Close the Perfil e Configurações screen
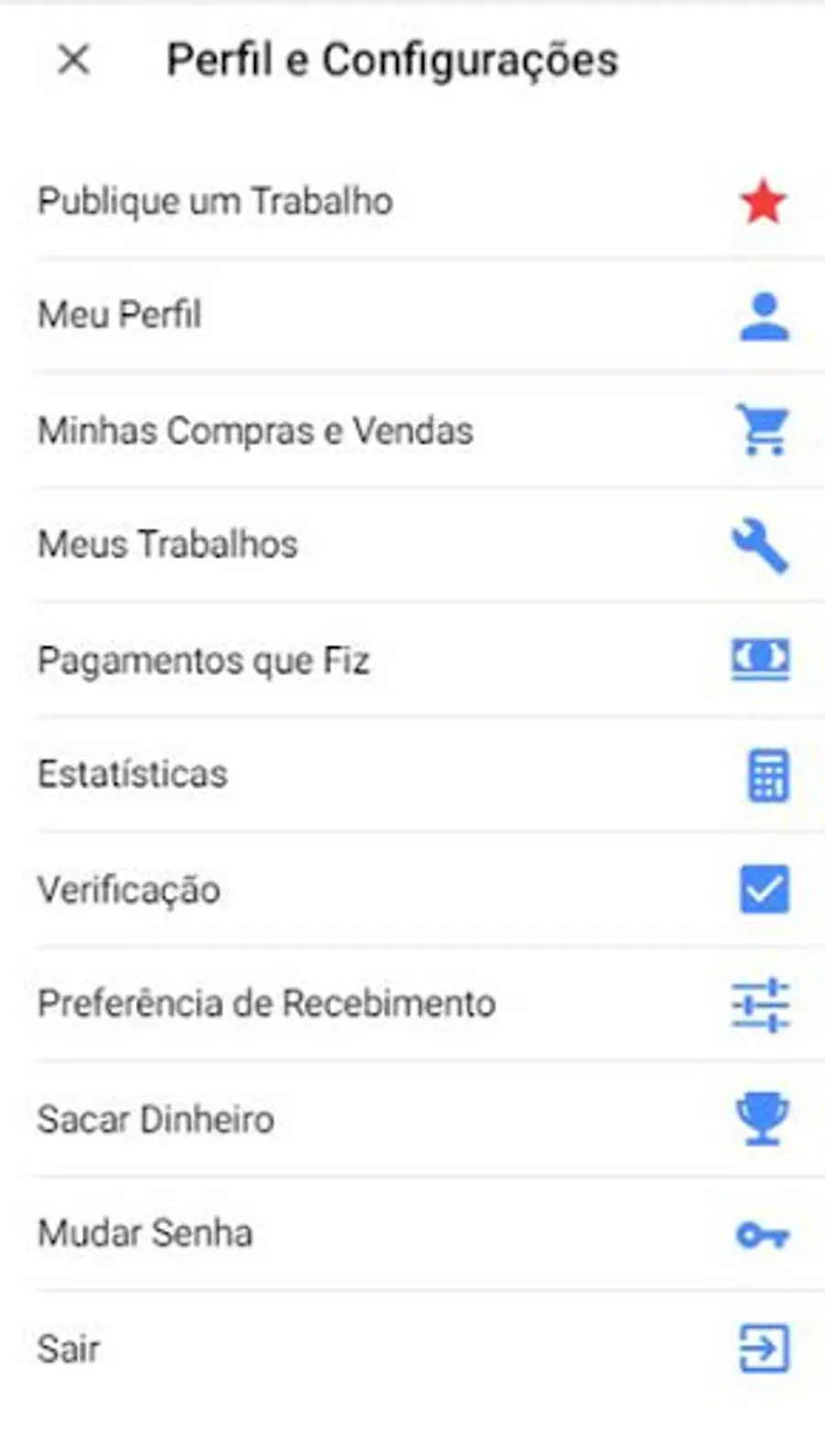The height and width of the screenshot is (1456, 825). pos(73,60)
